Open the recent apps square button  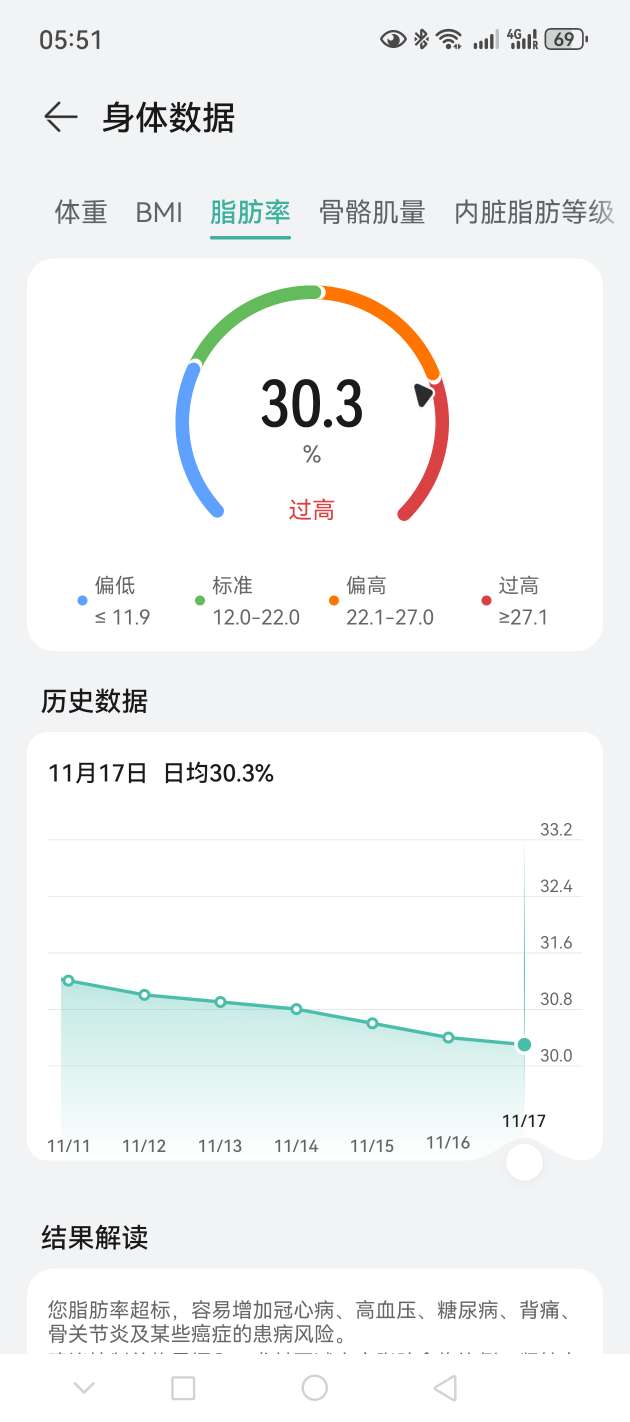tap(183, 1387)
